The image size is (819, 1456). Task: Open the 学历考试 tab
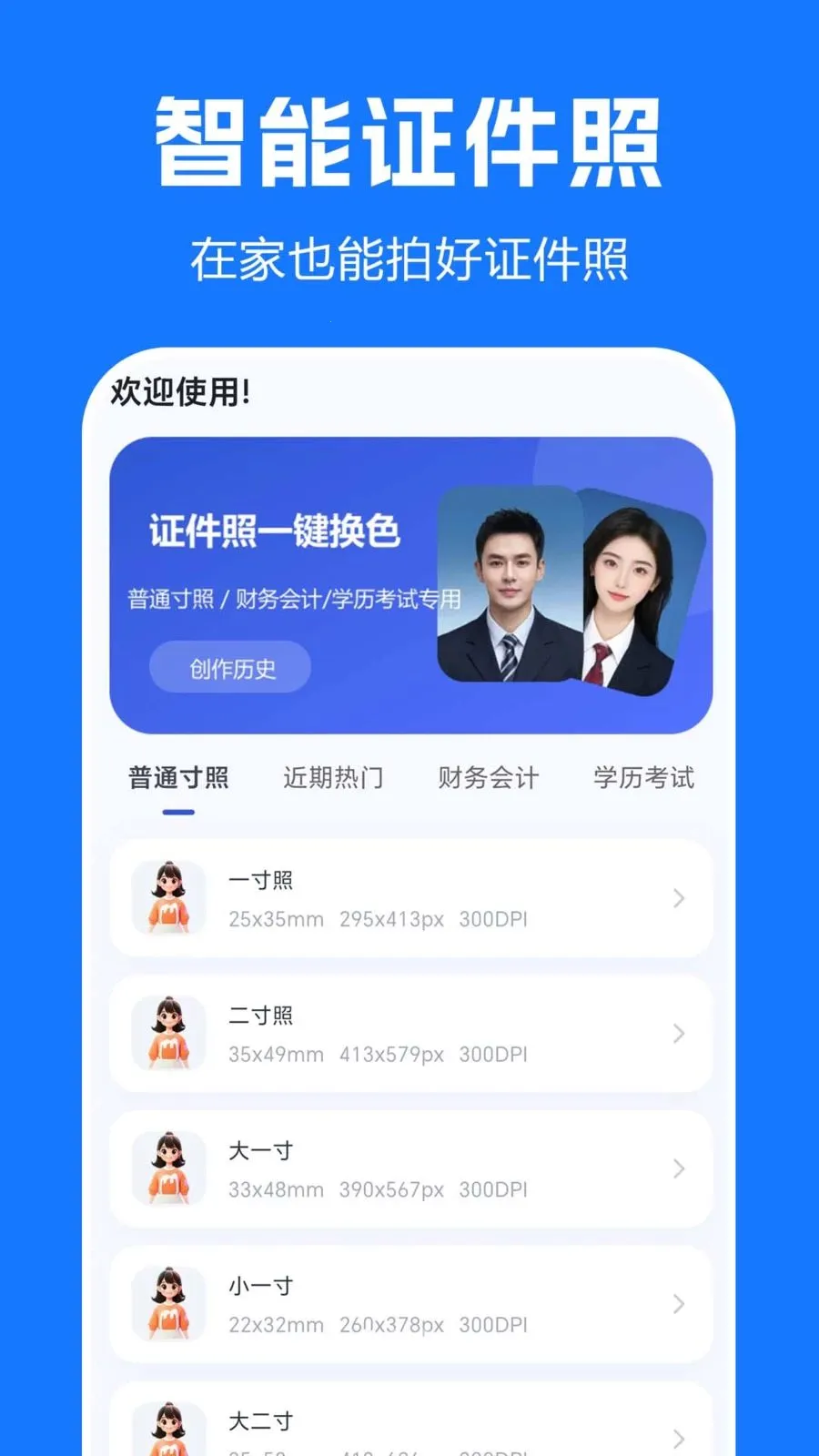(642, 776)
